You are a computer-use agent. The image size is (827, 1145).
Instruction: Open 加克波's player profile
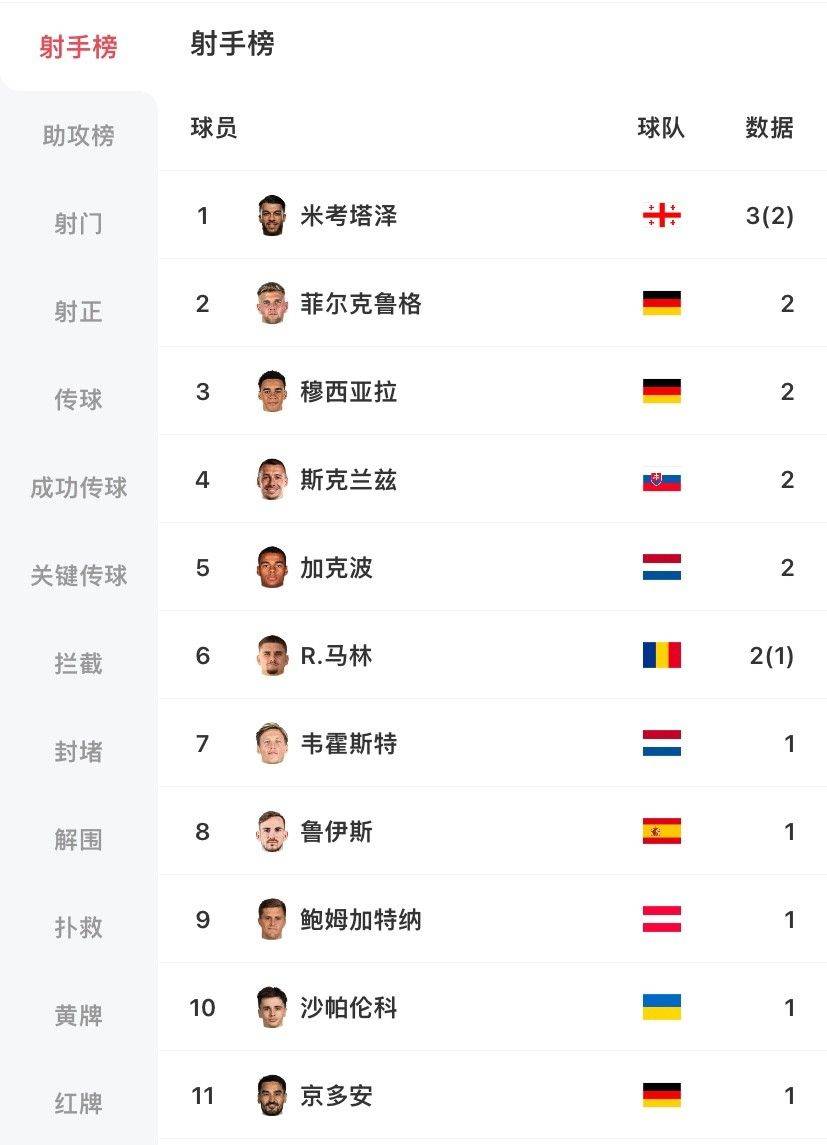336,568
